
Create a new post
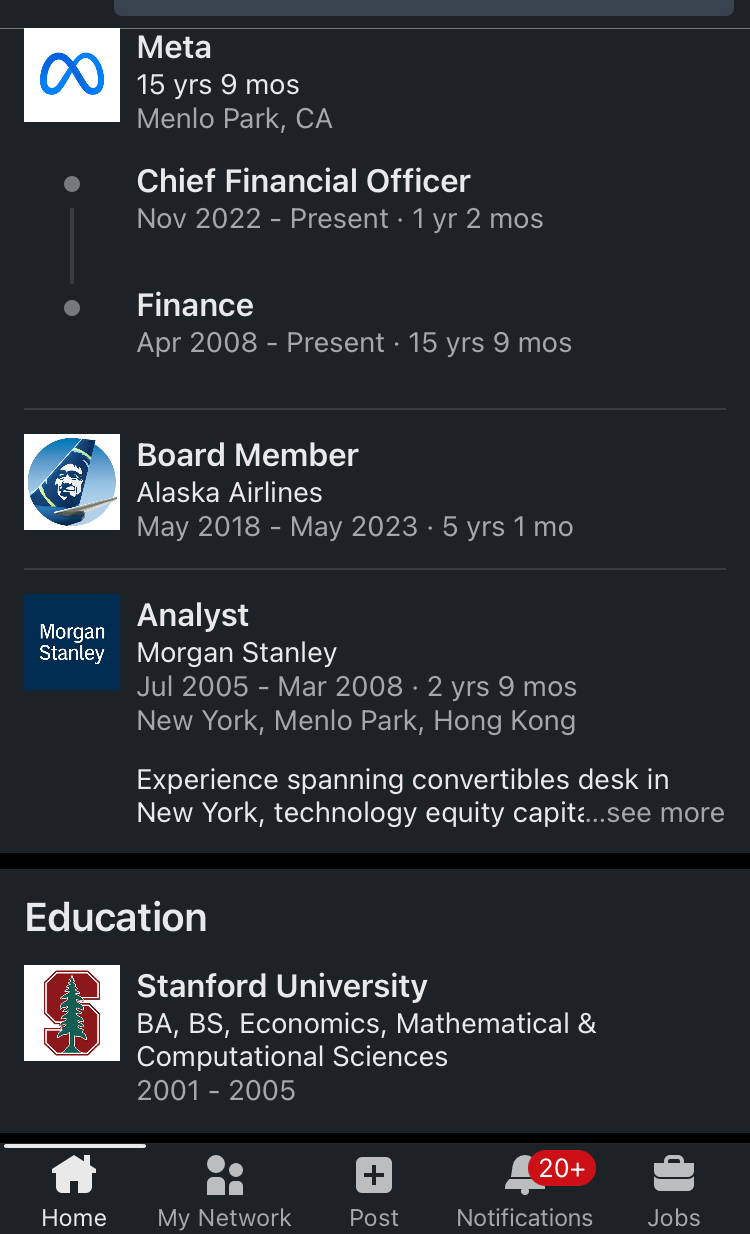click(x=374, y=1190)
